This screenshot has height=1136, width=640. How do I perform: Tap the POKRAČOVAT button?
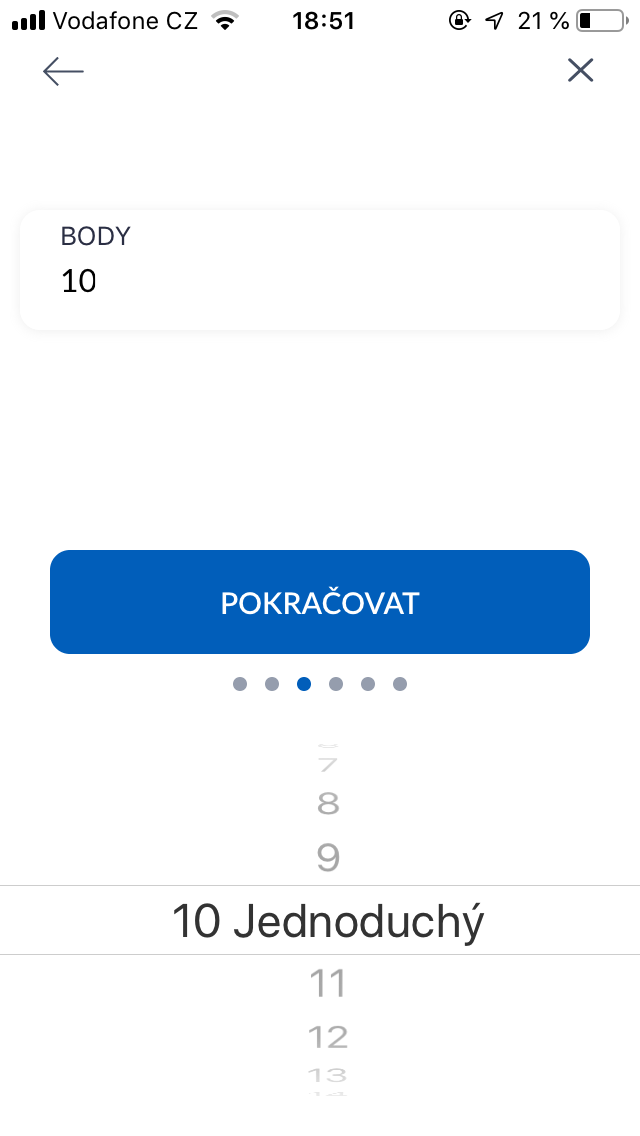click(x=320, y=602)
